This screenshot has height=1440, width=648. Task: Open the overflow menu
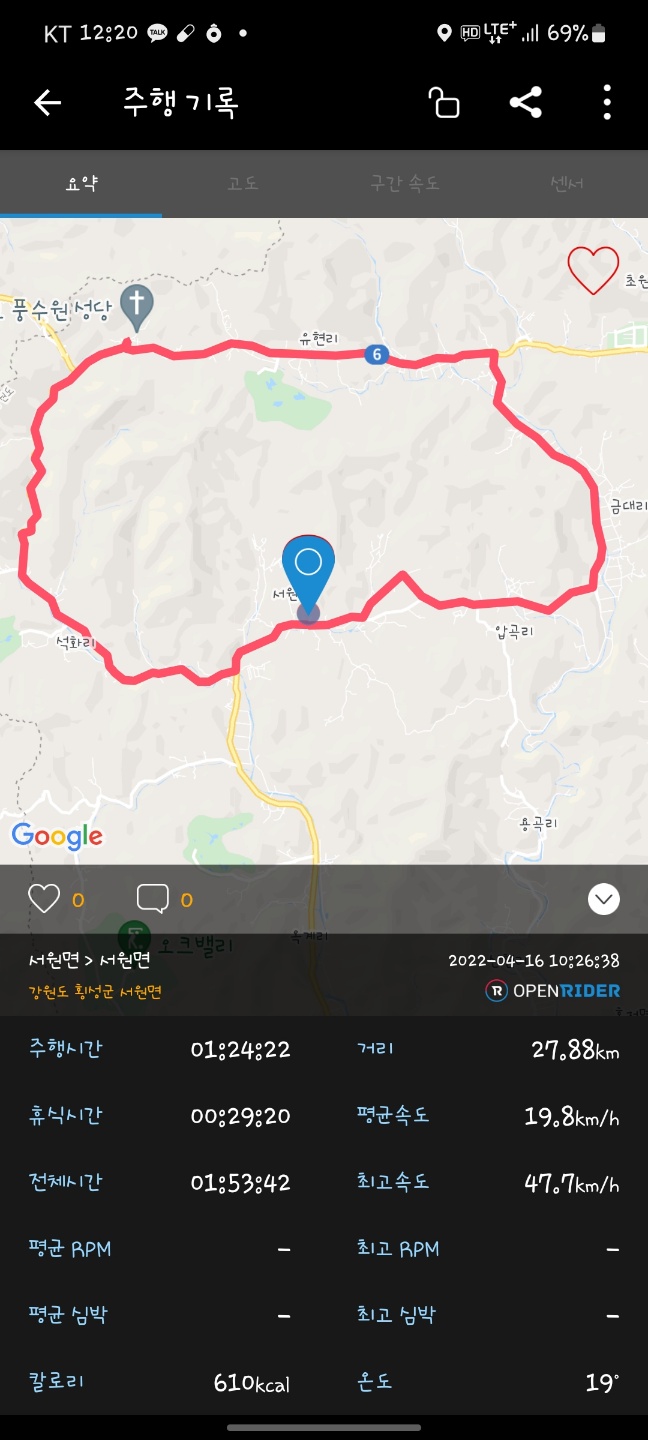(x=607, y=102)
